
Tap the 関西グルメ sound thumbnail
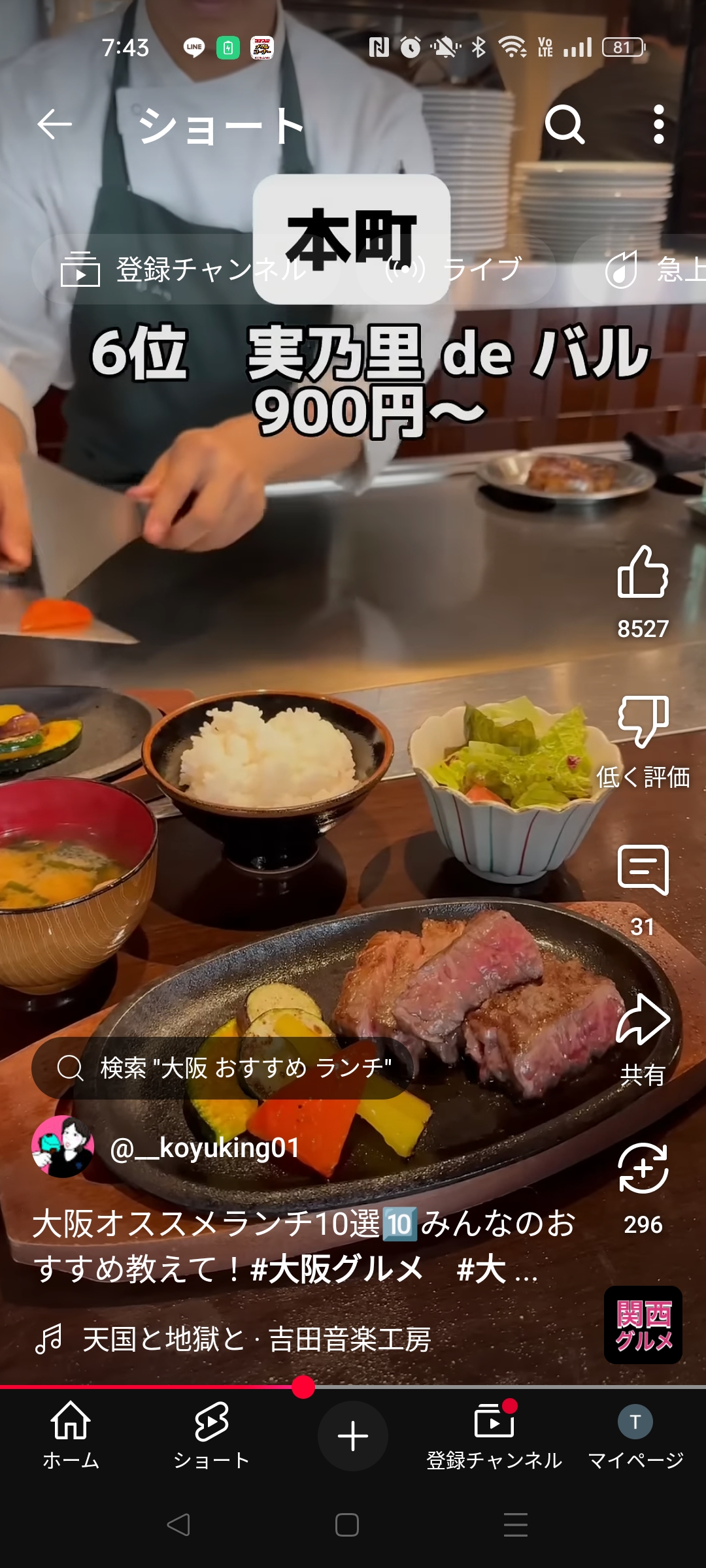coord(643,1325)
